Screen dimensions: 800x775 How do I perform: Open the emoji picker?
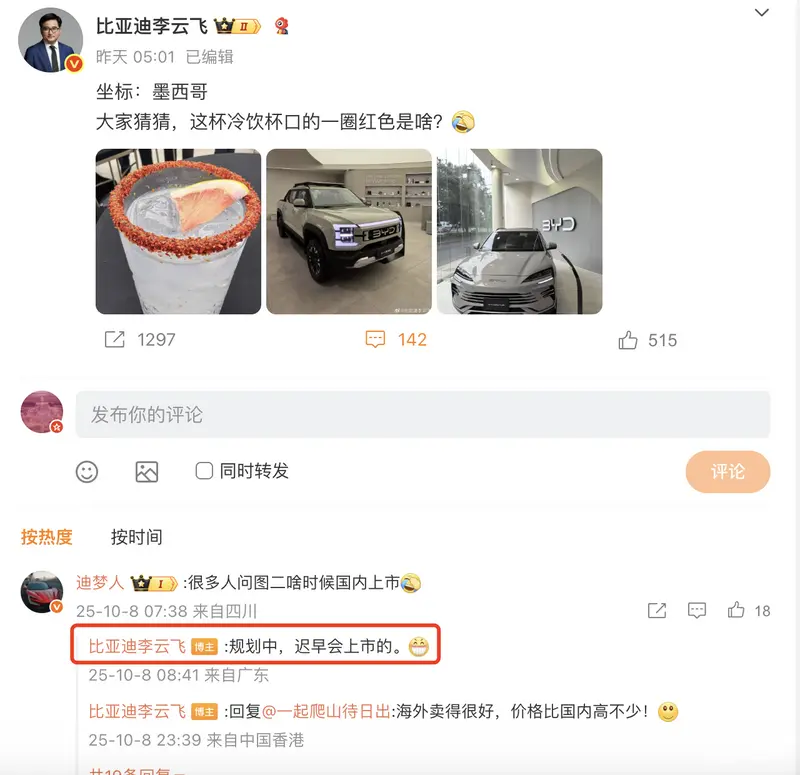coord(87,471)
